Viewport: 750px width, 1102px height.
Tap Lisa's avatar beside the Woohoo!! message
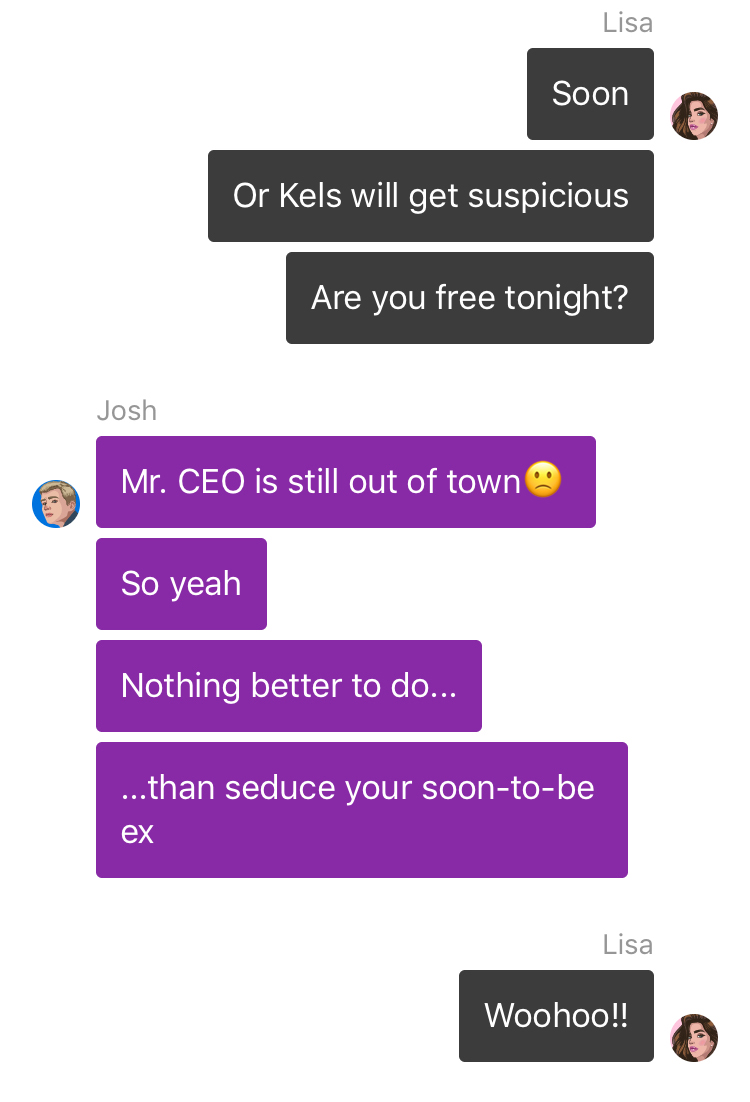[694, 1038]
